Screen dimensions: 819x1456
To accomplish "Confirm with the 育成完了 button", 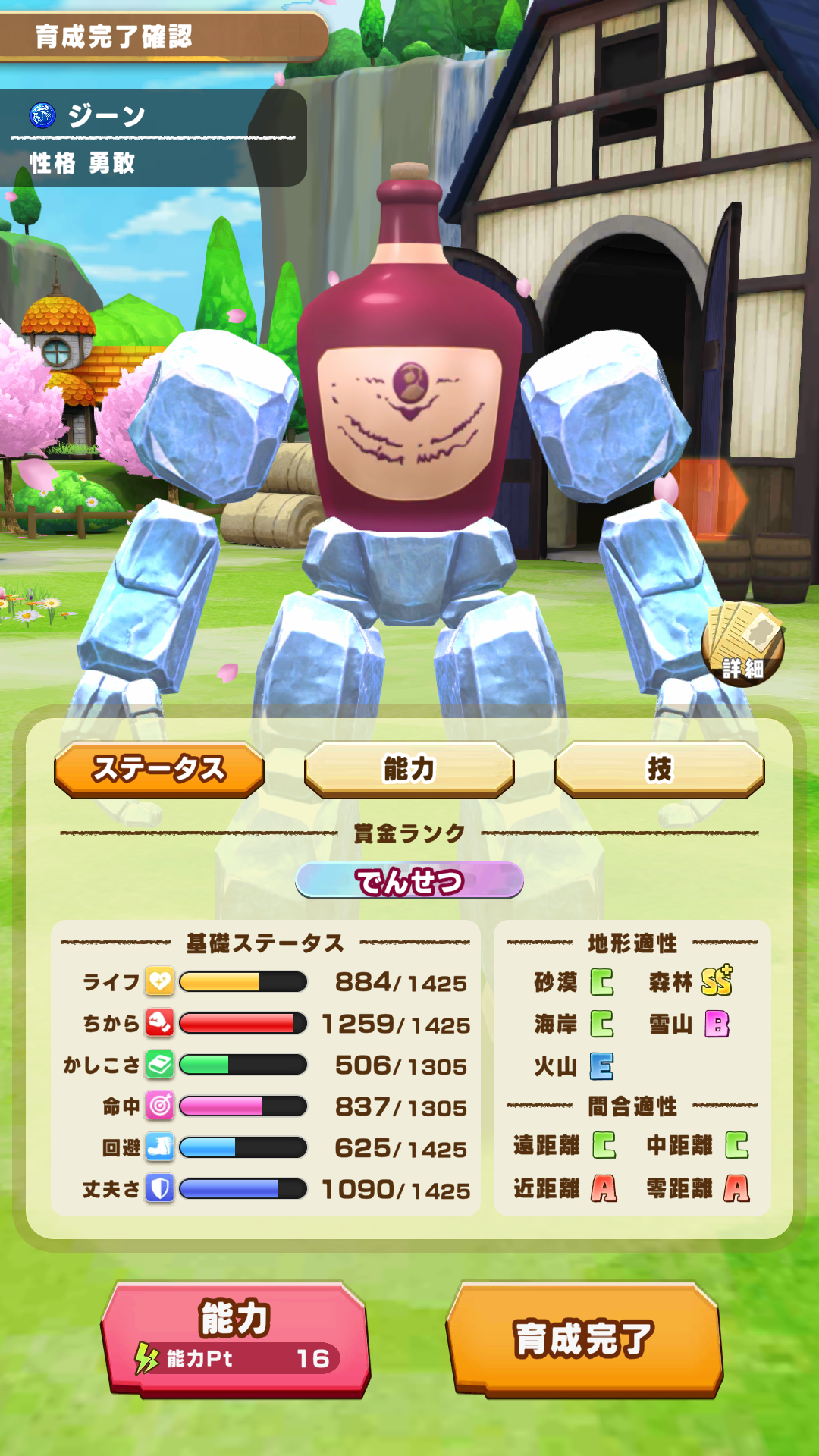I will pos(584,1339).
